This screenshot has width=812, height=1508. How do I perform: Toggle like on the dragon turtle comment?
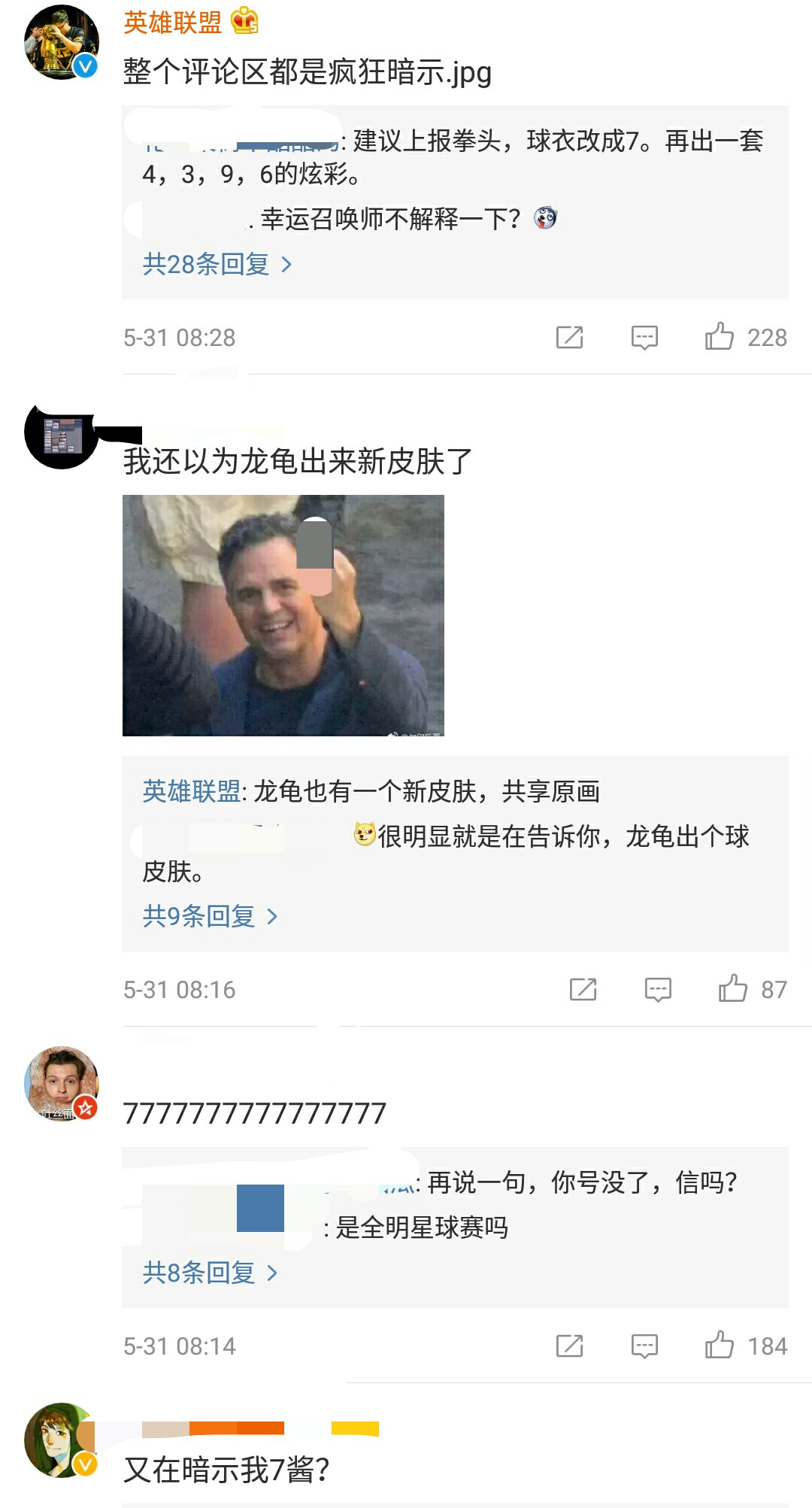[732, 989]
